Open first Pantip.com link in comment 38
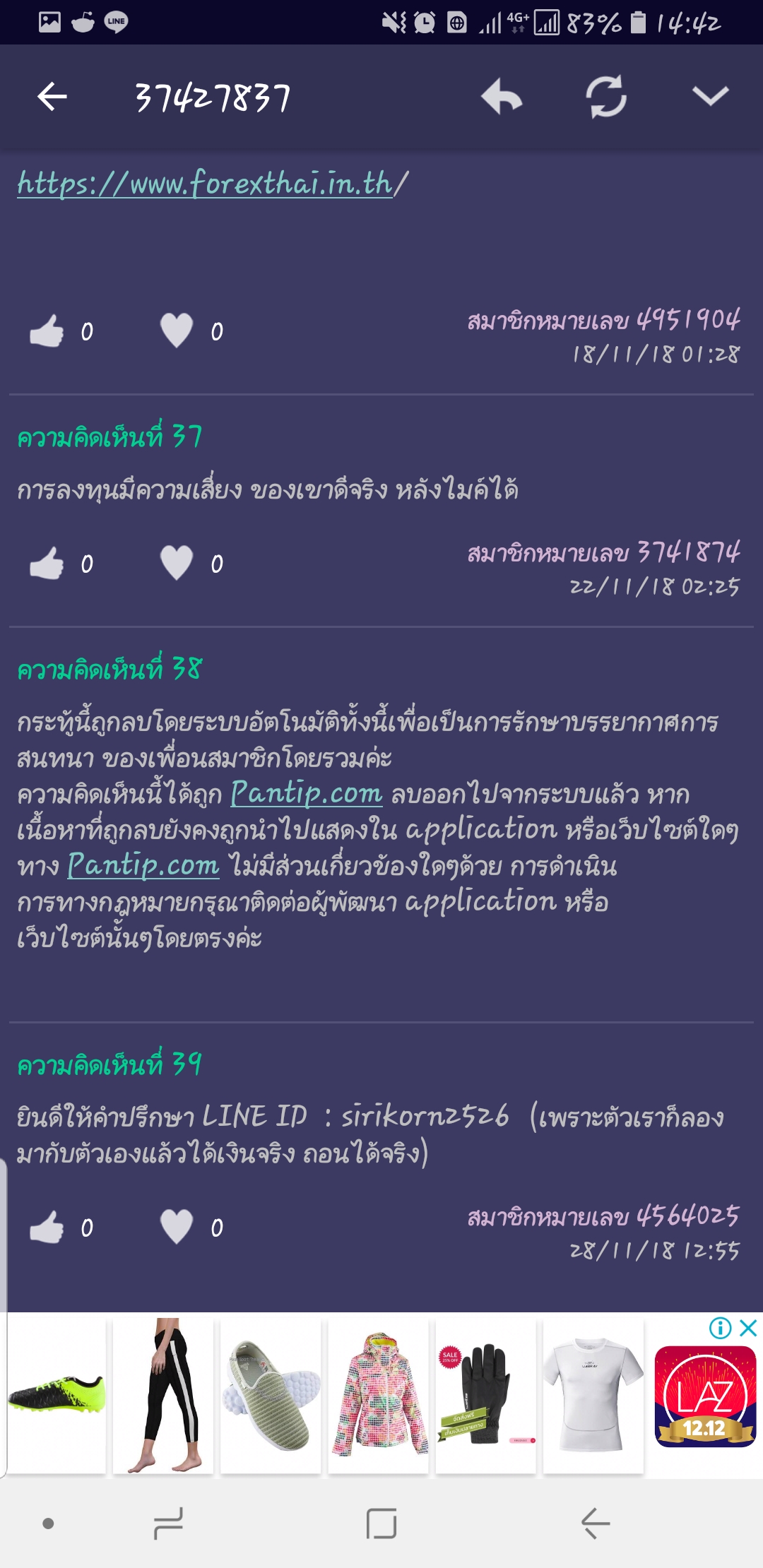The height and width of the screenshot is (1568, 763). tap(307, 794)
